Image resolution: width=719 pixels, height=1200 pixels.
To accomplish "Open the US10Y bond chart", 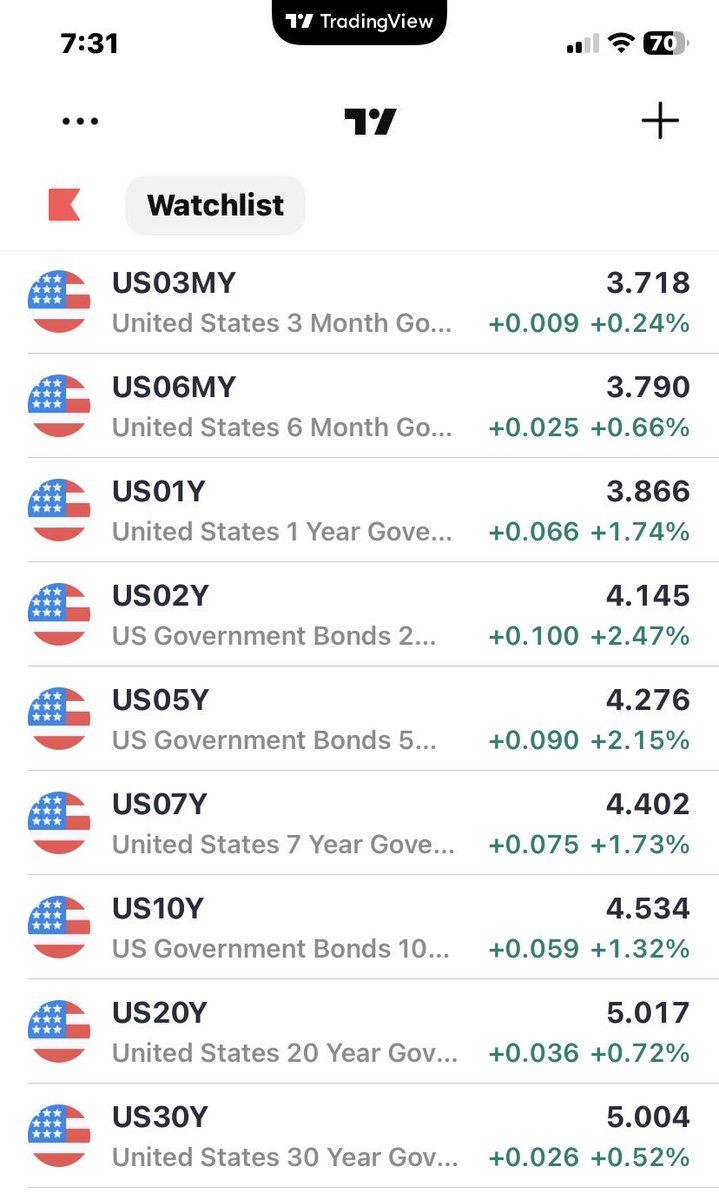I will coord(360,927).
